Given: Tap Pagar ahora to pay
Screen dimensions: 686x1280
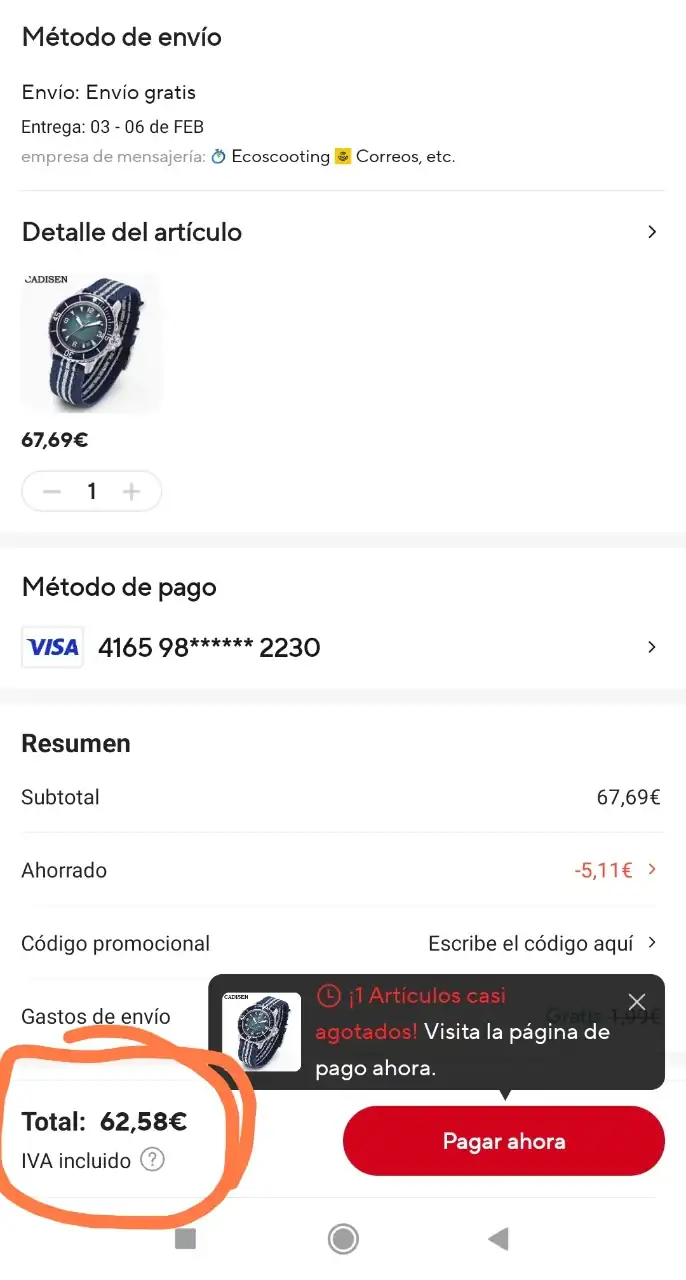Looking at the screenshot, I should 503,1141.
